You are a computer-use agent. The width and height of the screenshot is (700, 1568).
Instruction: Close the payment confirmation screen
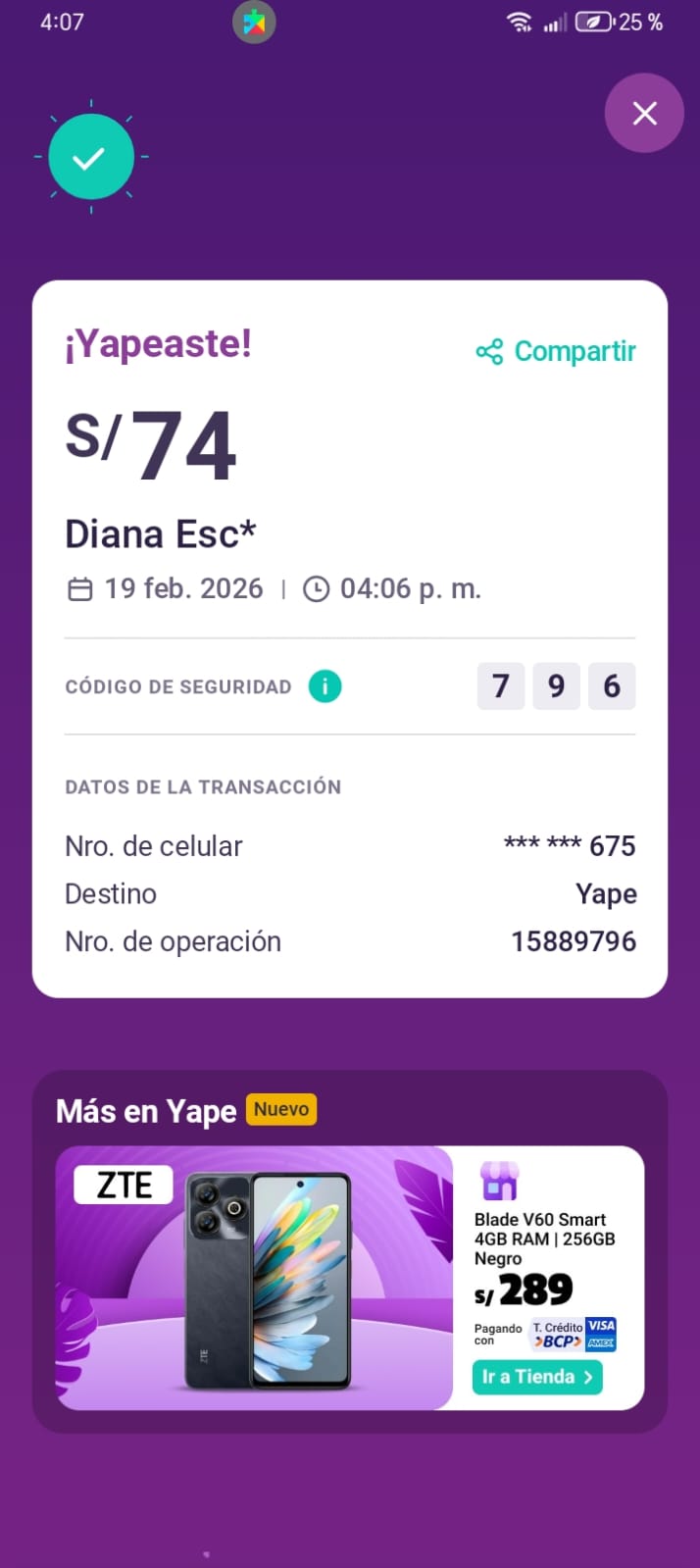[x=644, y=114]
